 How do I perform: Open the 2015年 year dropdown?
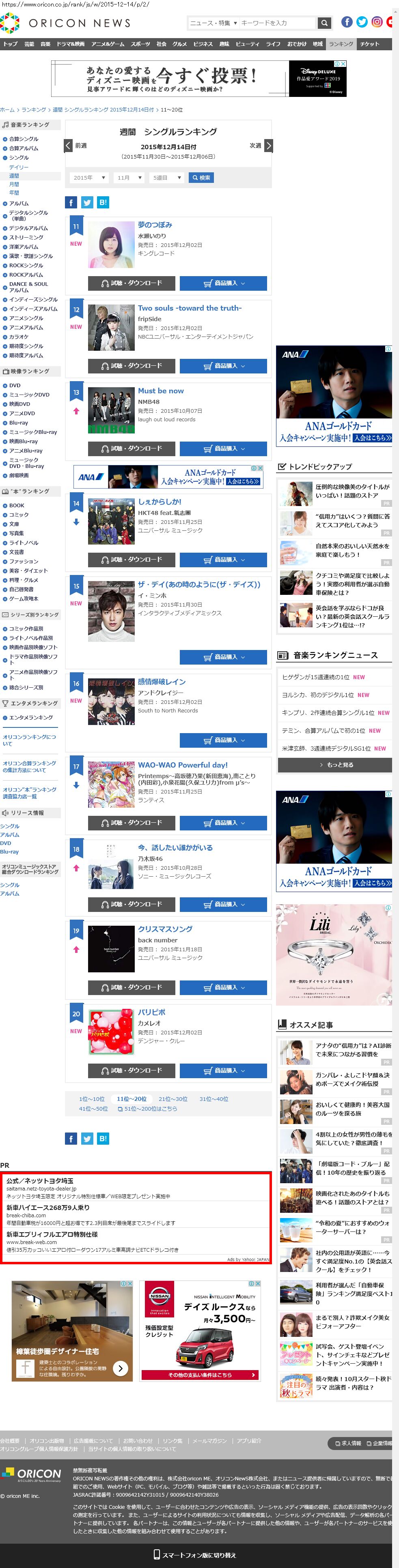tap(89, 178)
